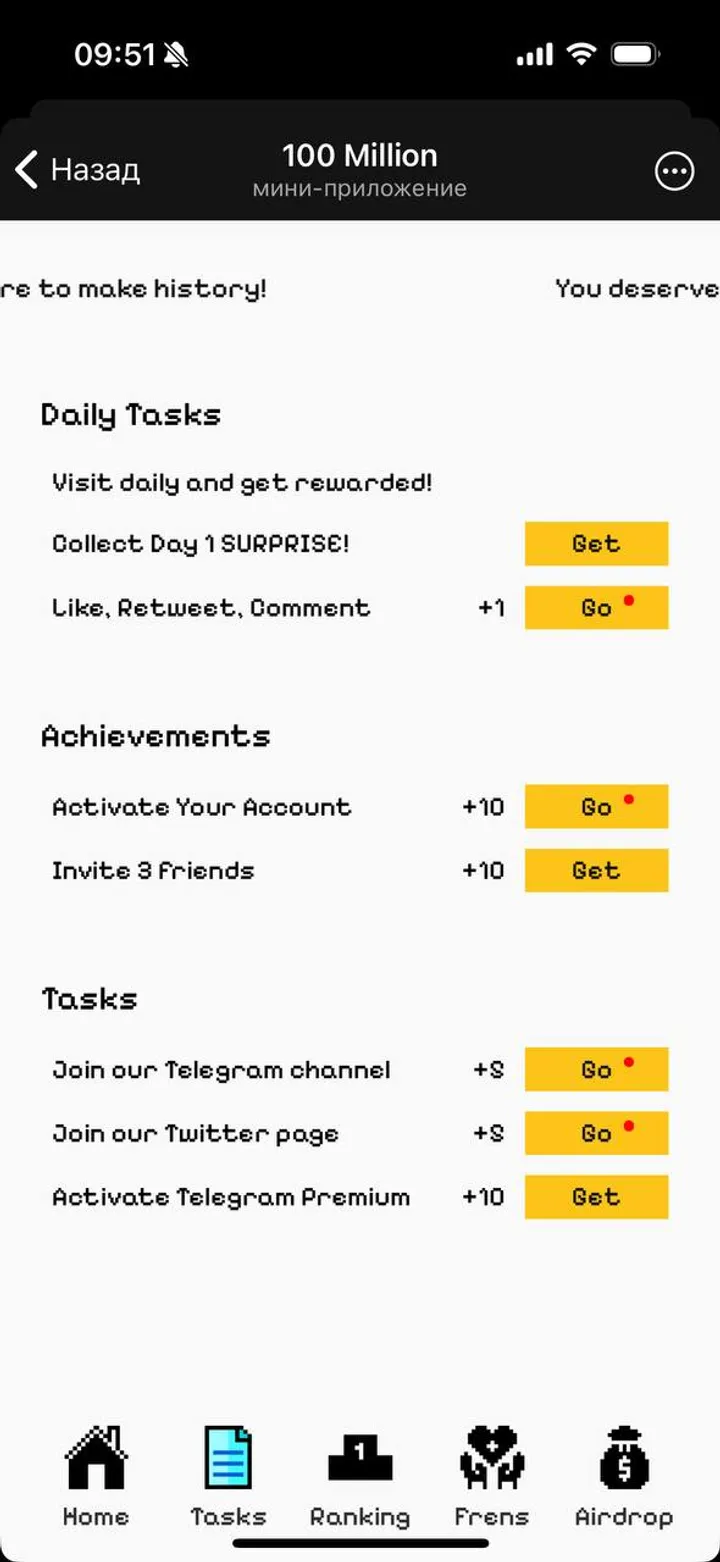Get the Telegram Premium reward

click(596, 1197)
